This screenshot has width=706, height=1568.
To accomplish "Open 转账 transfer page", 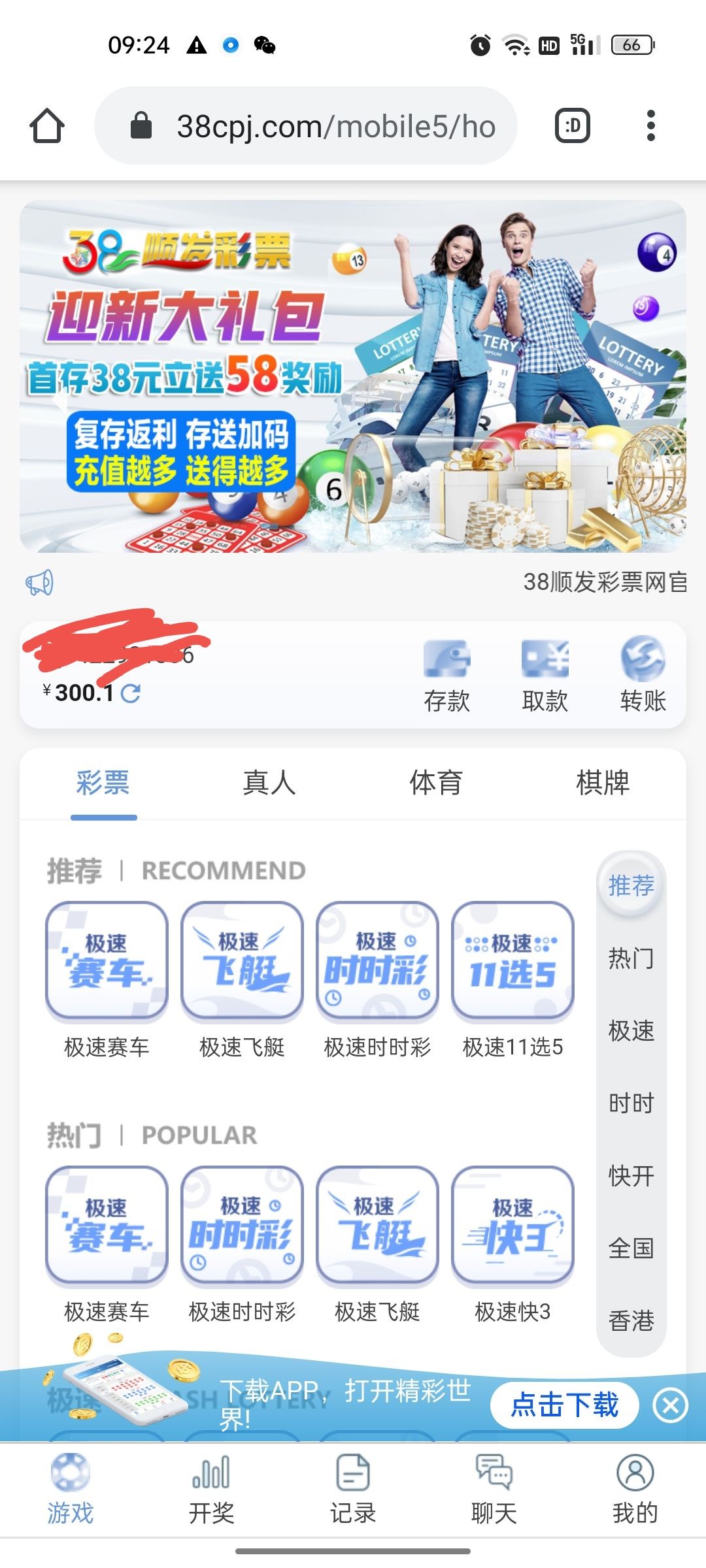I will [643, 676].
